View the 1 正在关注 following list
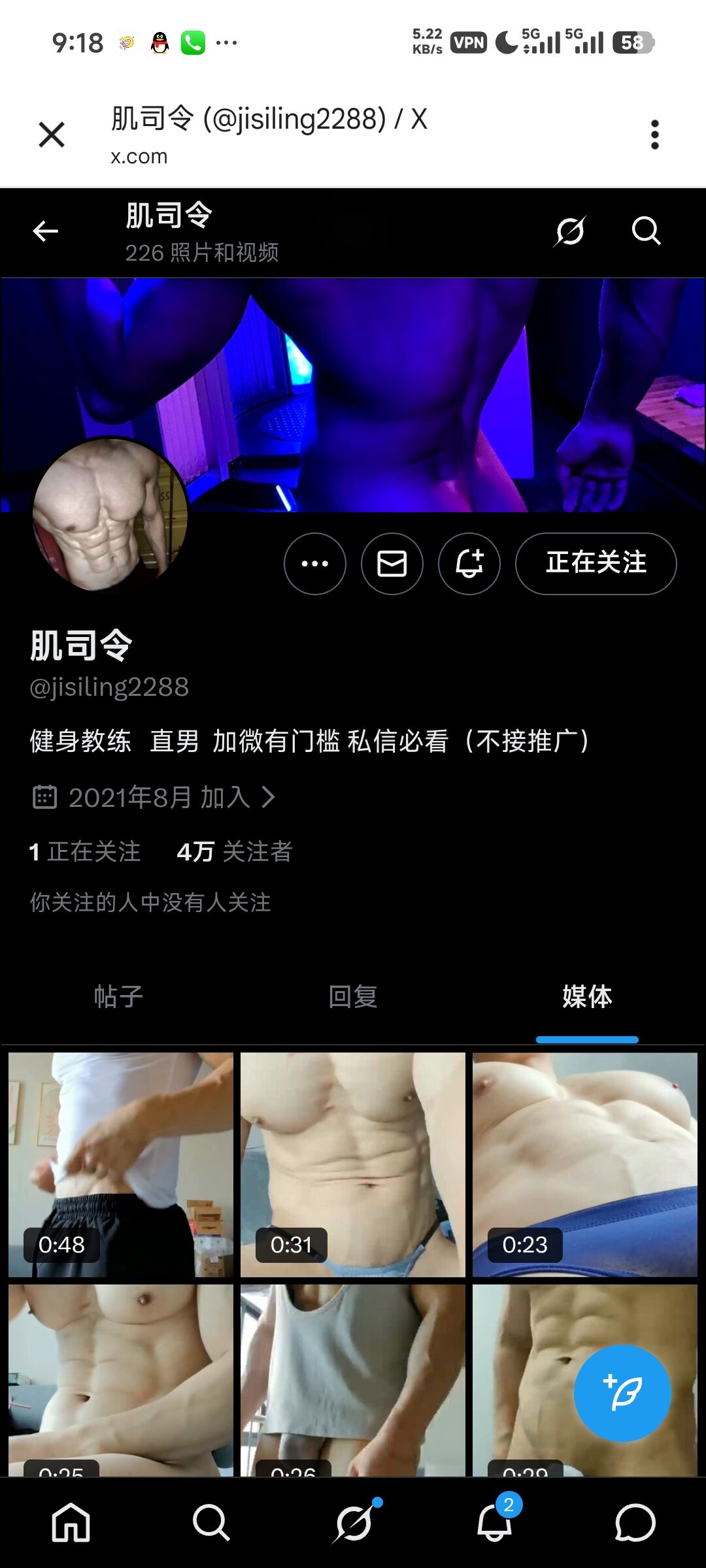The image size is (706, 1568). (x=85, y=852)
